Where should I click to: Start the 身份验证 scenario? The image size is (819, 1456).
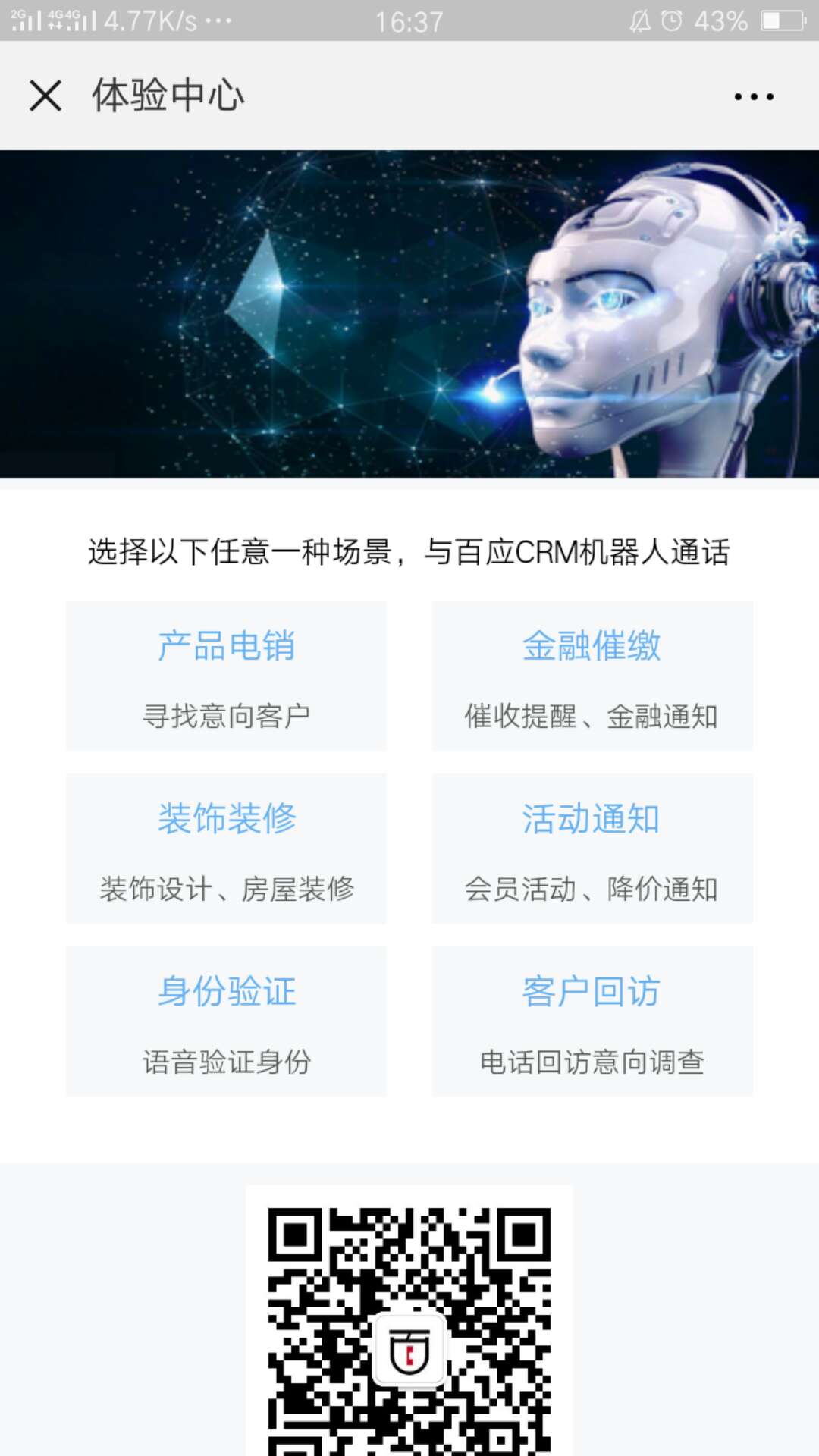click(226, 1021)
